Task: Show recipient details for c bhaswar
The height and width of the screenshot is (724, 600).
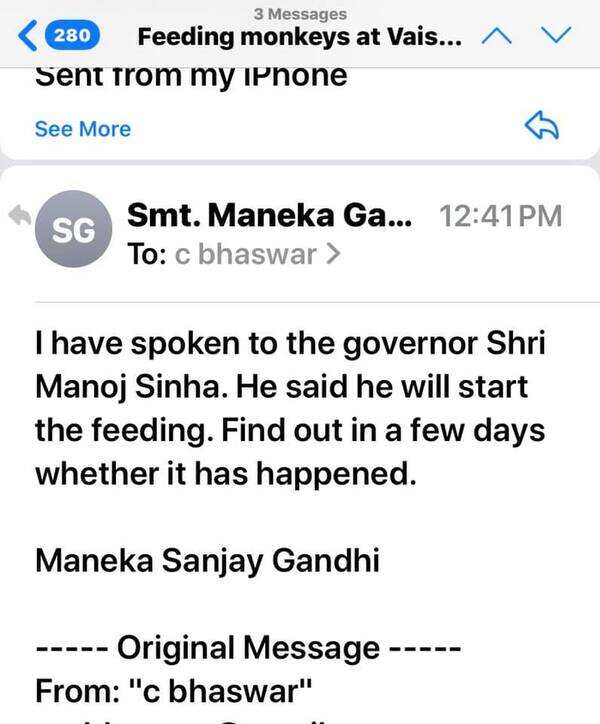Action: [257, 254]
